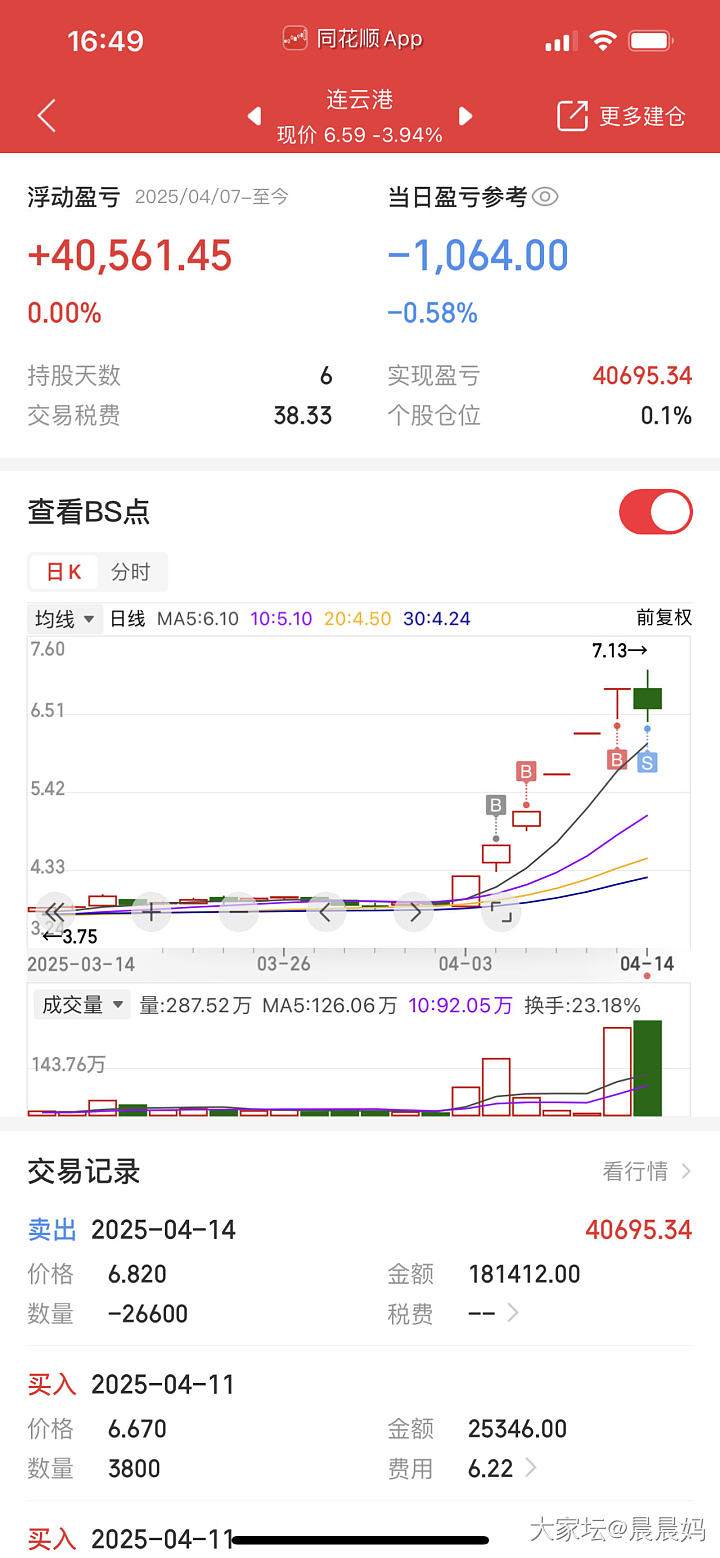Image resolution: width=720 pixels, height=1558 pixels.
Task: Switch to the next stock
Action: click(x=465, y=116)
